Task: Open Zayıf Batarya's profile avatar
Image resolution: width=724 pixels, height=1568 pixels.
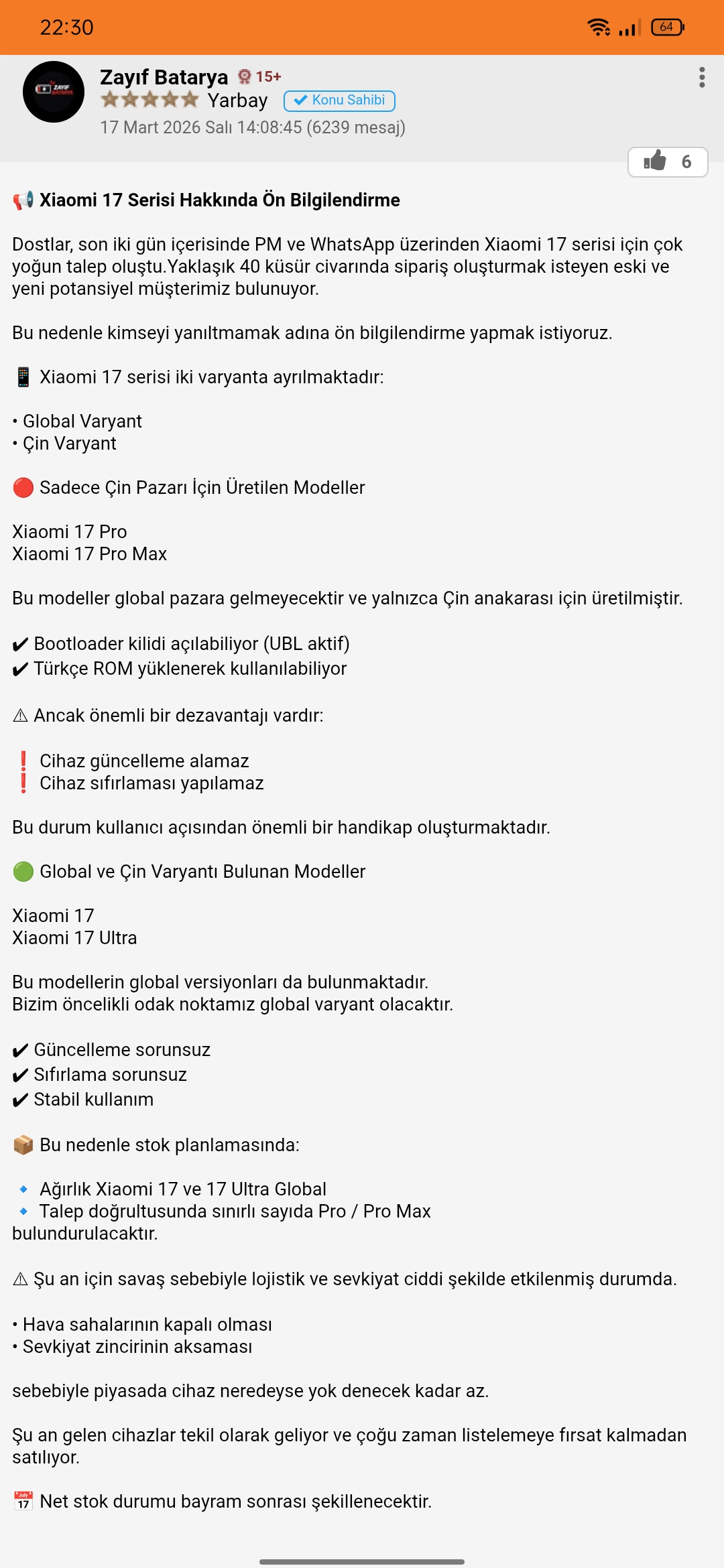Action: click(x=54, y=92)
